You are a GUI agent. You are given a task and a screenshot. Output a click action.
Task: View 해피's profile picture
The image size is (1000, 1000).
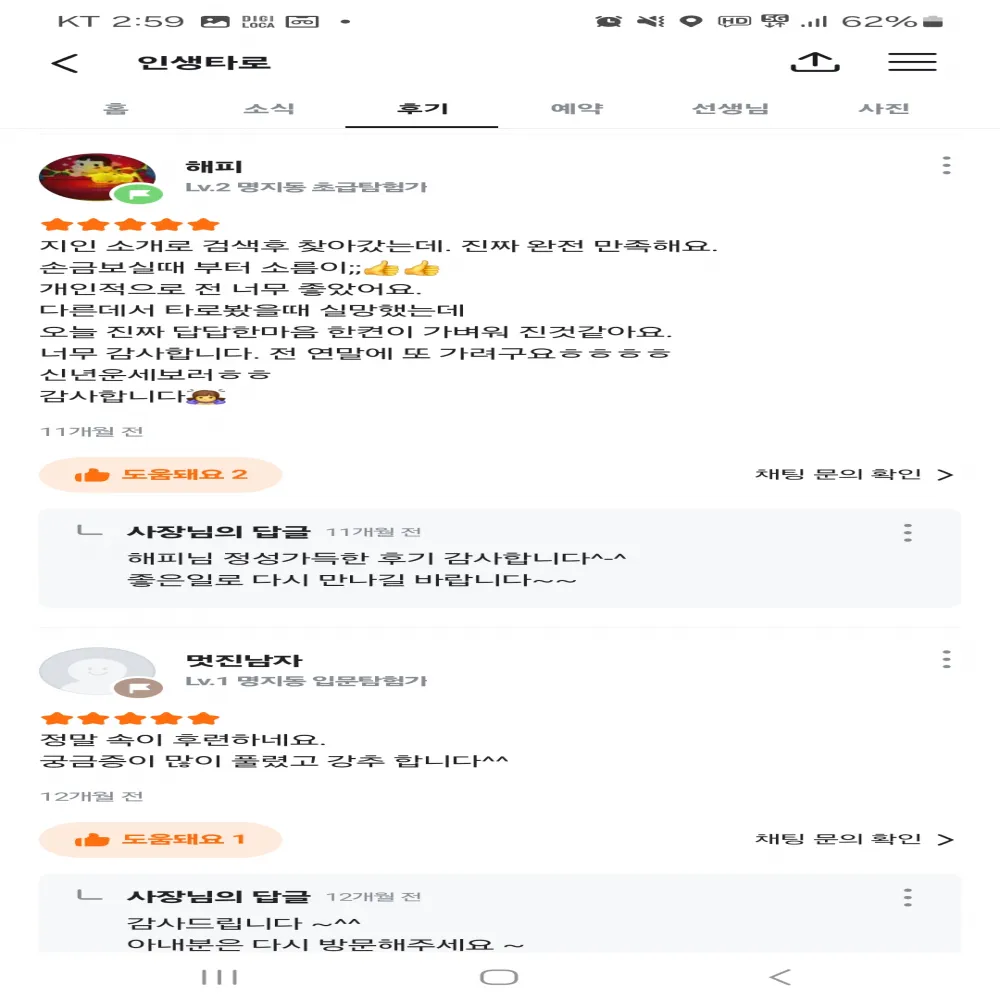(x=97, y=178)
